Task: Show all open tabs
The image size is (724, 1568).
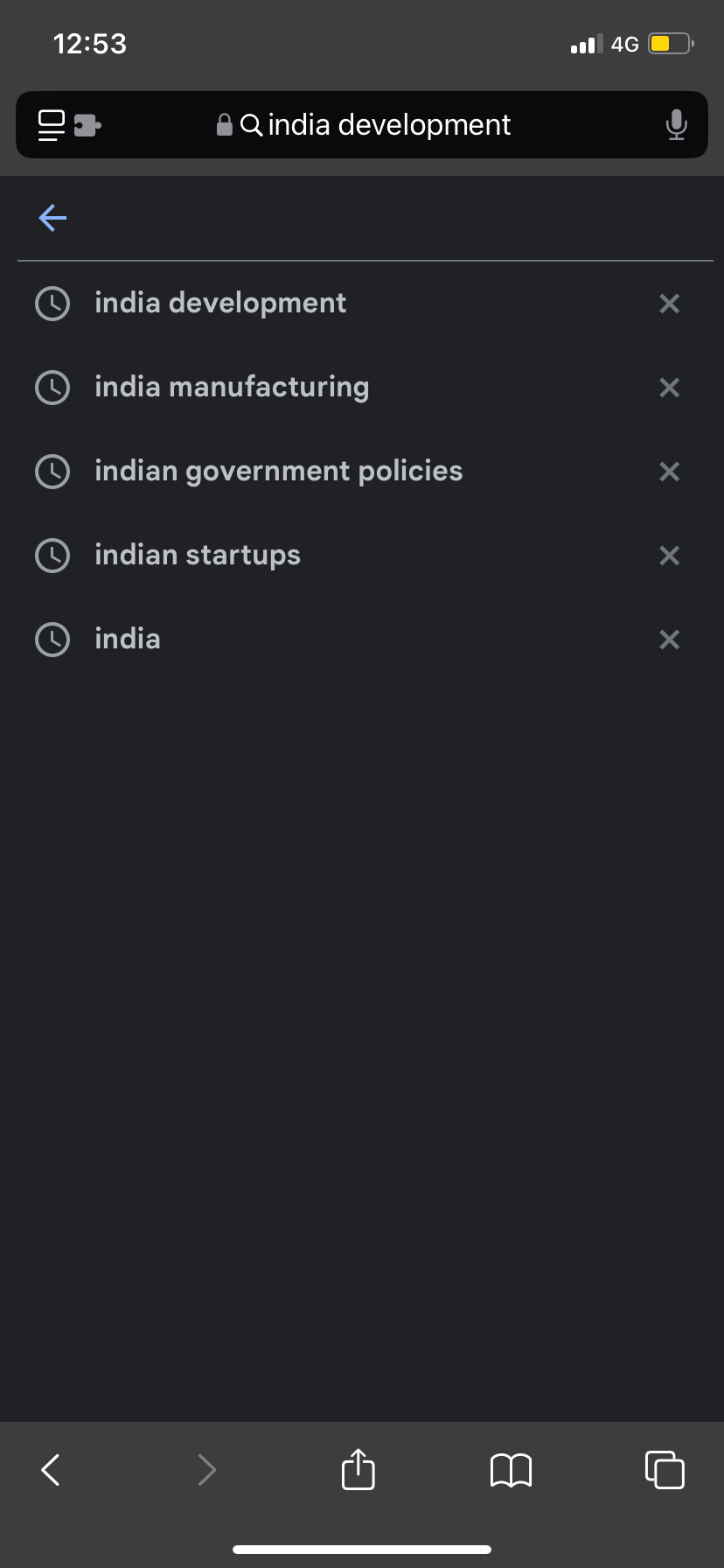Action: [x=665, y=1470]
